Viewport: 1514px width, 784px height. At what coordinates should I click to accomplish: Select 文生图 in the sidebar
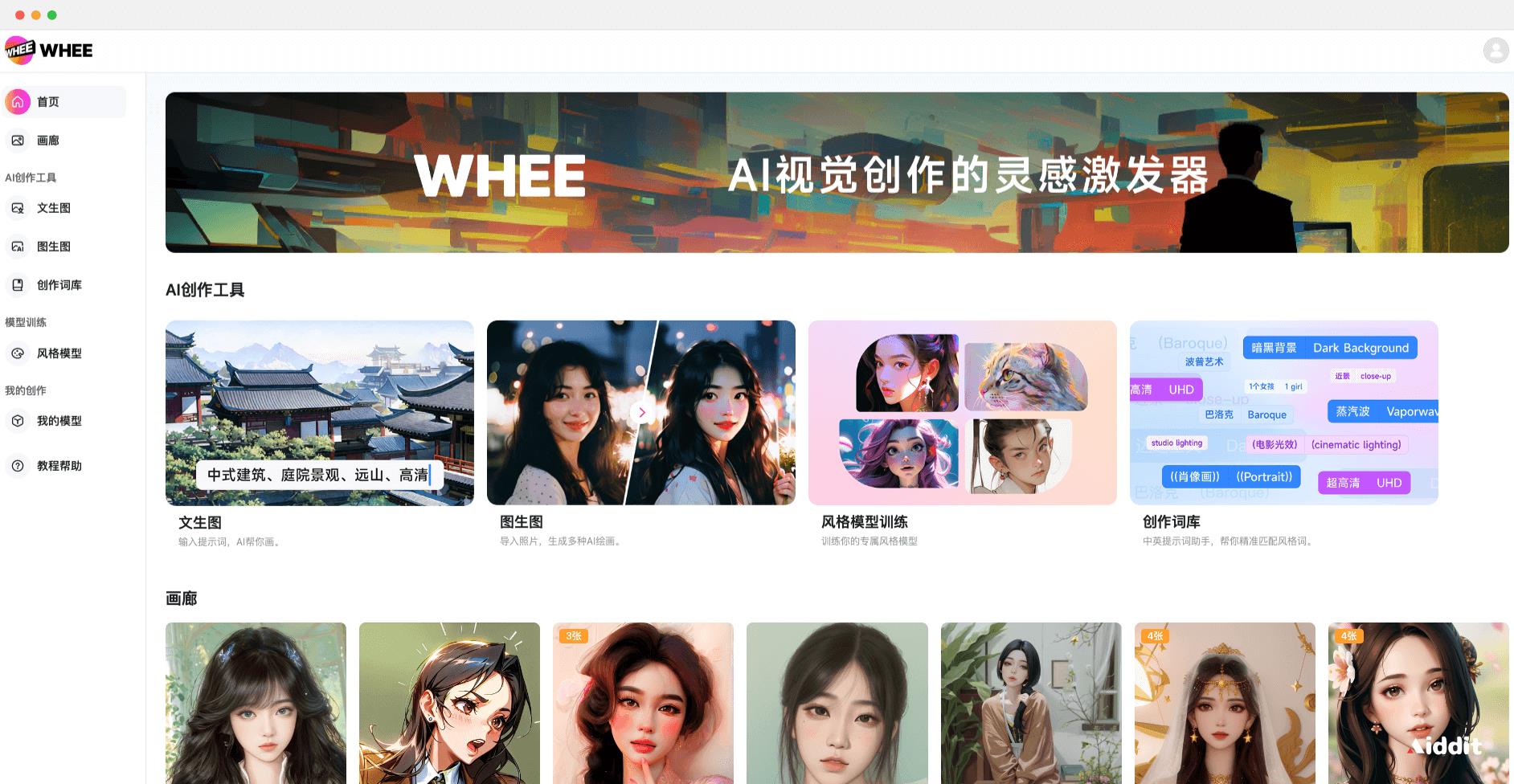pyautogui.click(x=53, y=208)
